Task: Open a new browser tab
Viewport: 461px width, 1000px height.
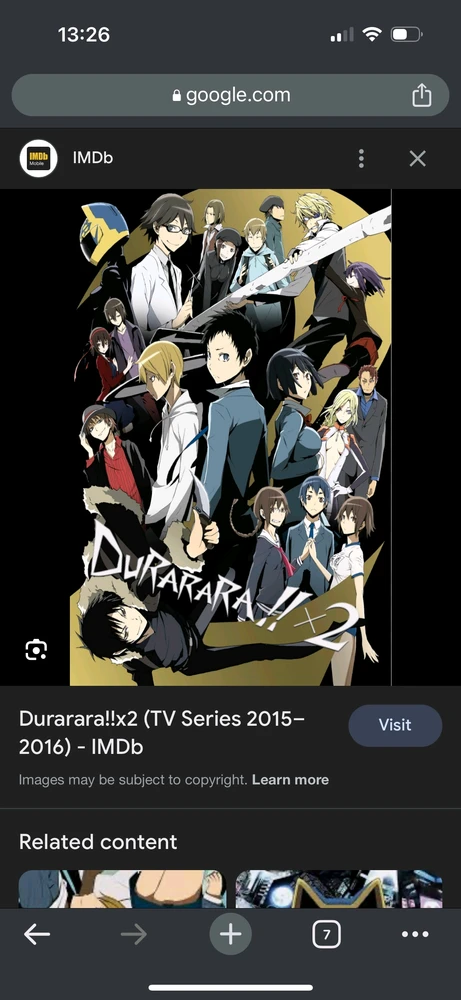Action: 230,935
